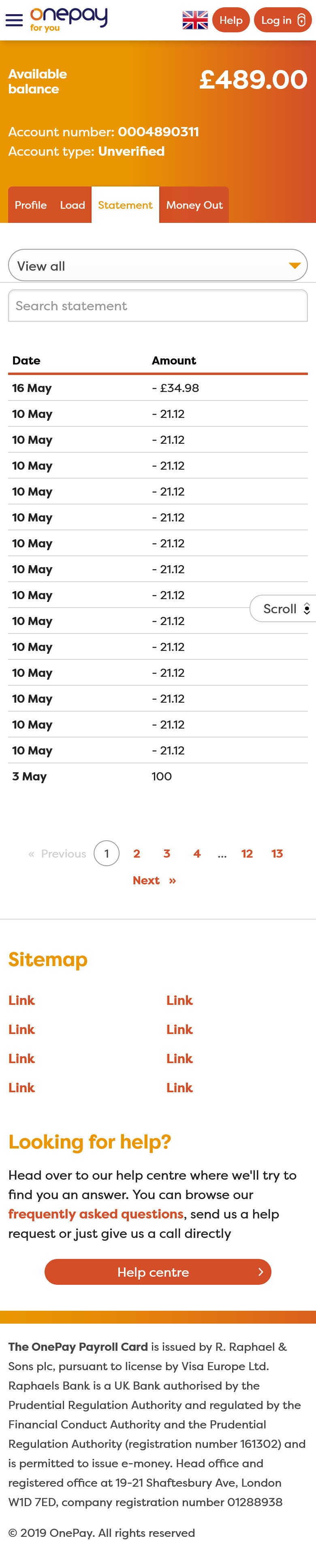Jump to statement page 12
The image size is (316, 1568).
[246, 854]
